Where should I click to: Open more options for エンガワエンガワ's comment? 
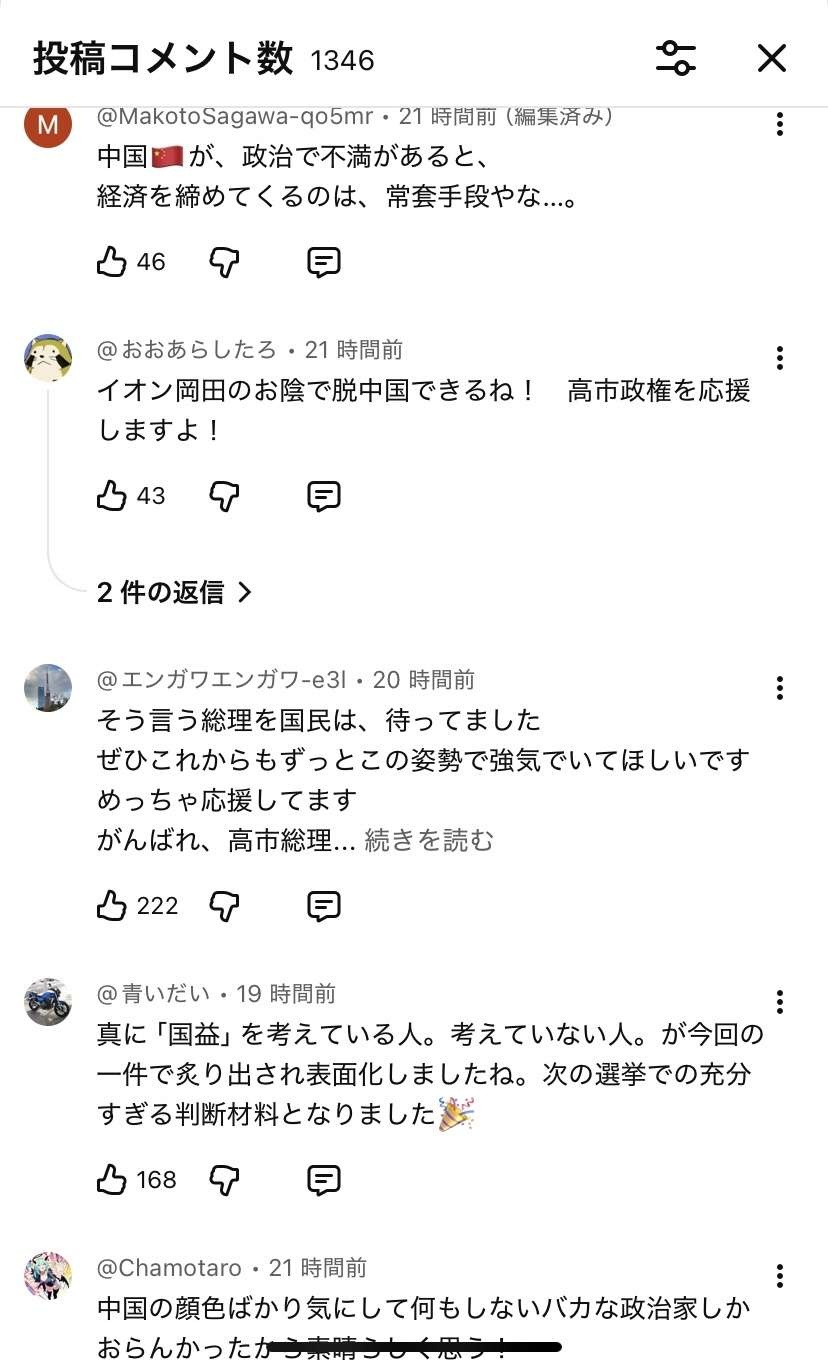coord(779,688)
